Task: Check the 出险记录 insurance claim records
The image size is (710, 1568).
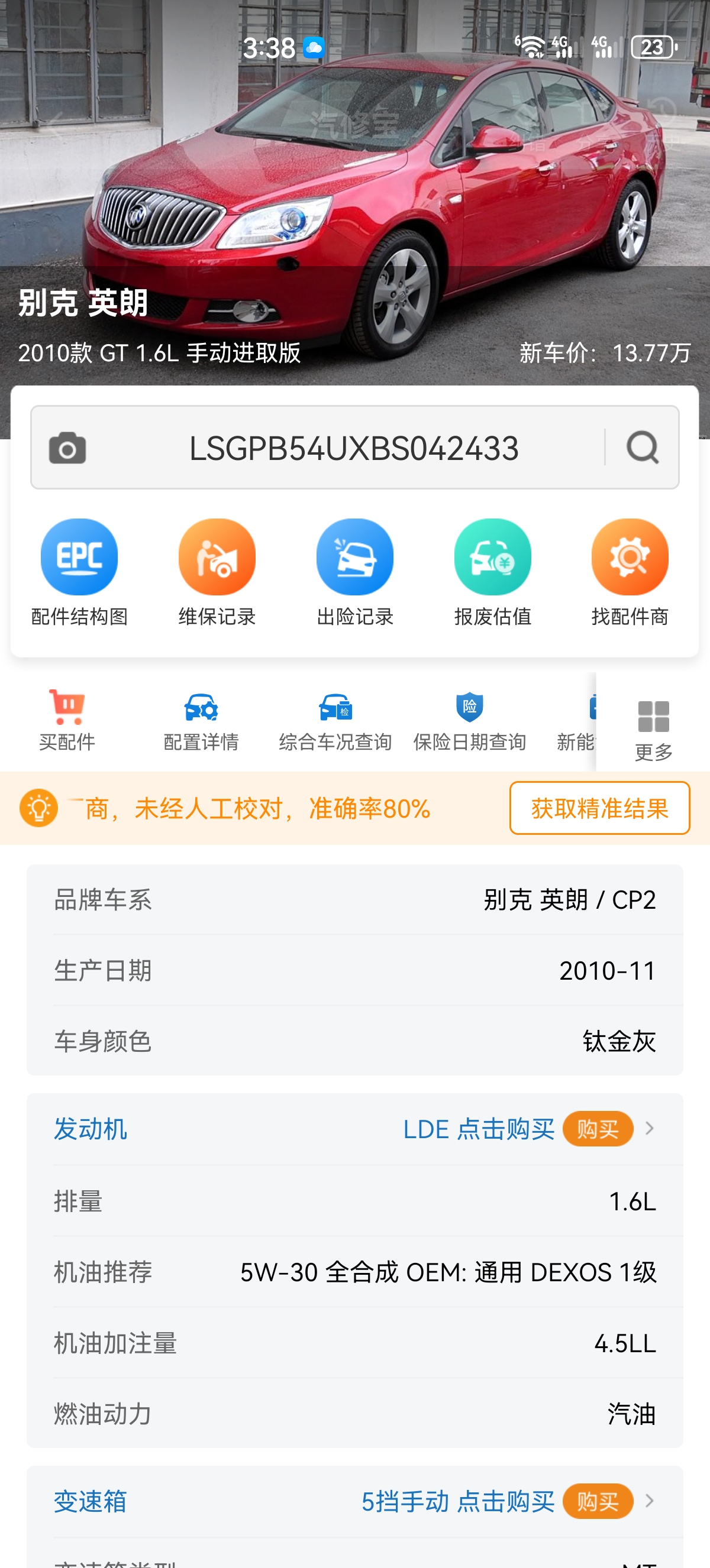Action: pyautogui.click(x=354, y=572)
